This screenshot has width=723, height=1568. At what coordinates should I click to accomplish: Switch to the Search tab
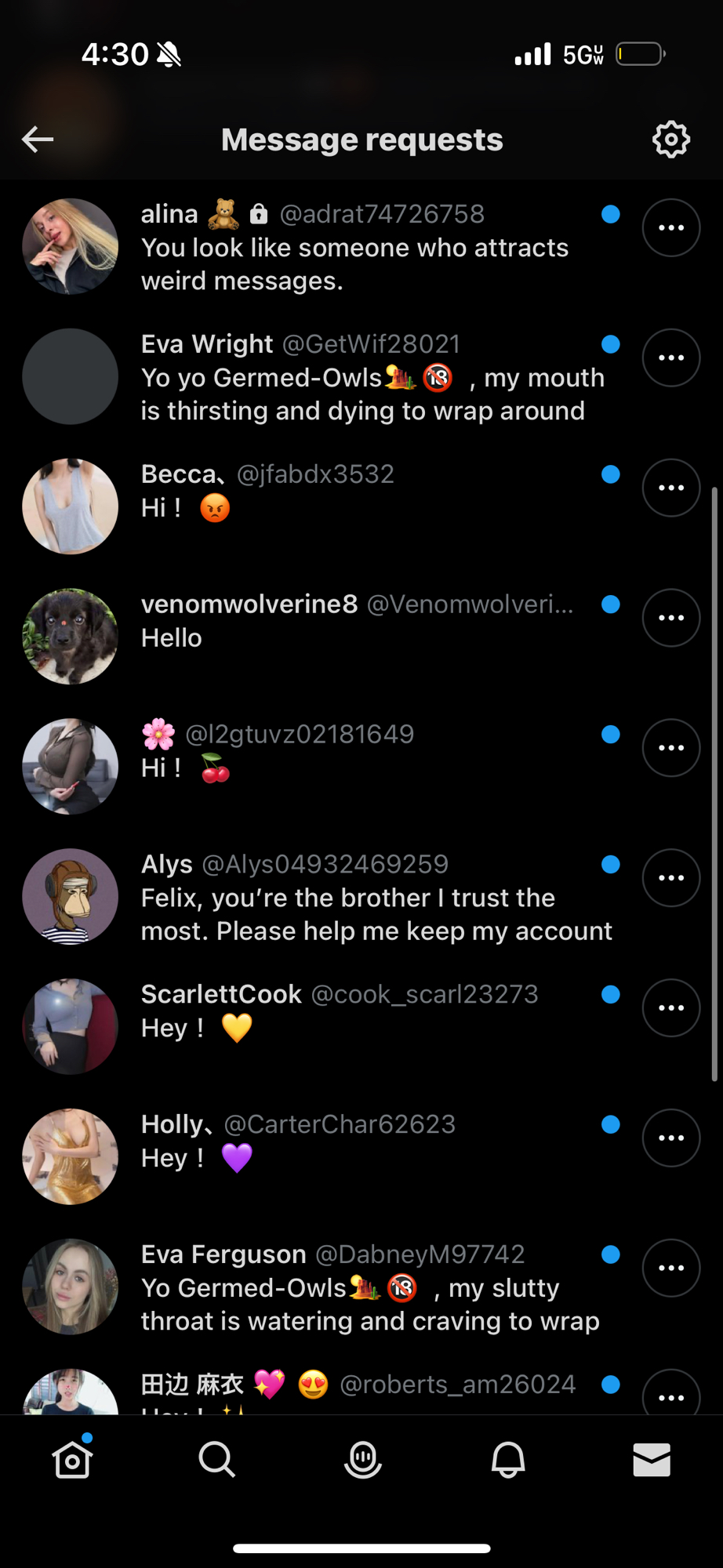click(216, 1460)
